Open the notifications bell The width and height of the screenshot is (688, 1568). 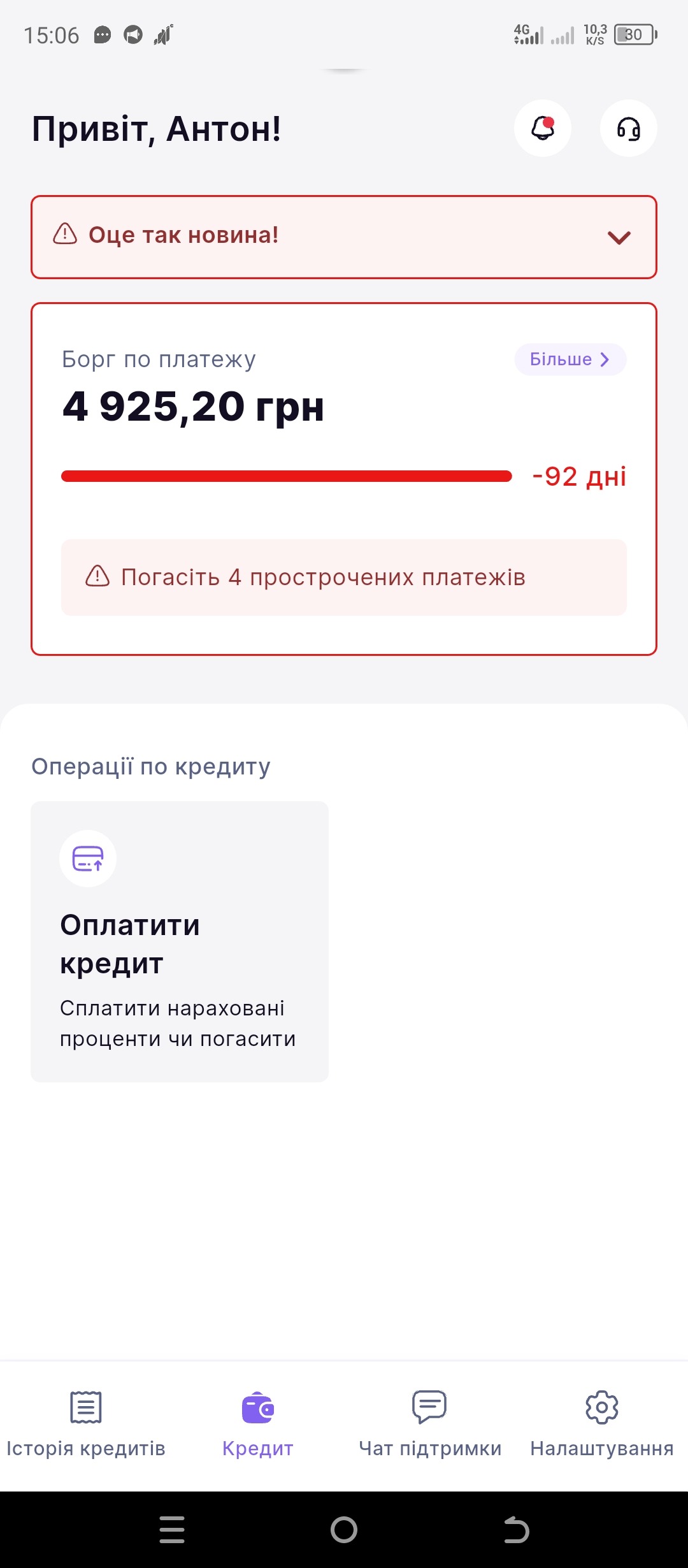(x=542, y=128)
